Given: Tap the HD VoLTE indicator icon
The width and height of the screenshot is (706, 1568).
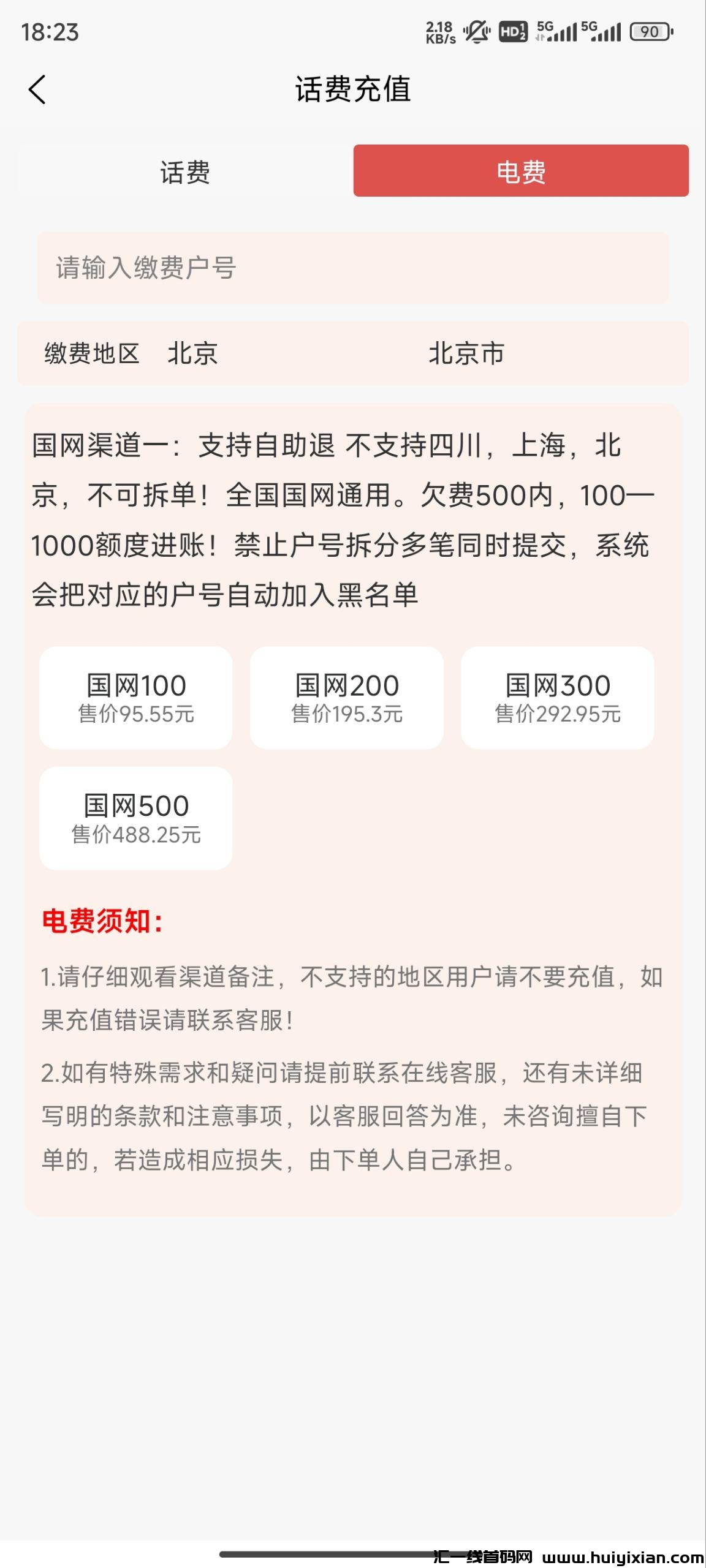Looking at the screenshot, I should (511, 32).
